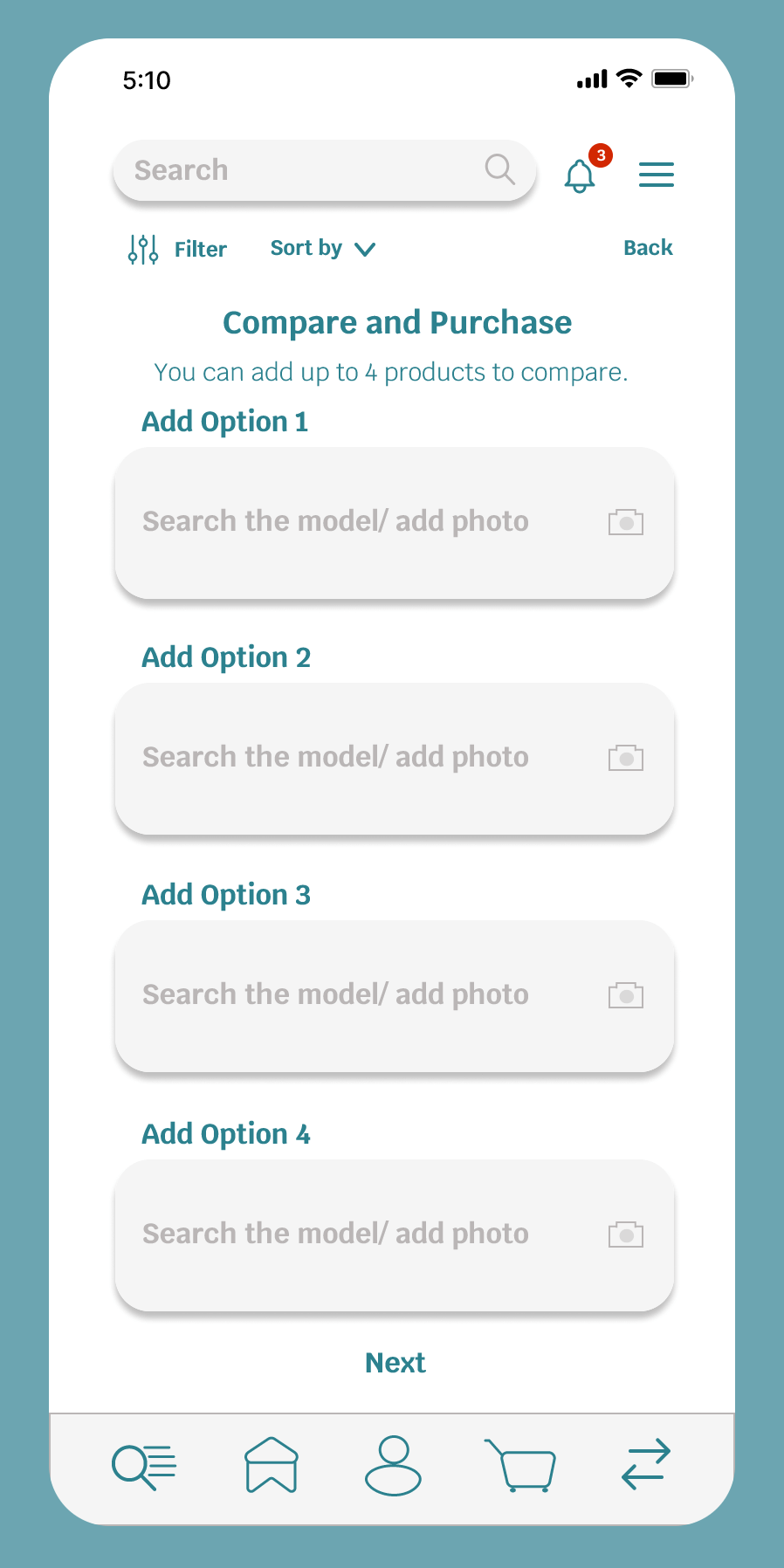Tap the Add Option 4 model search field
The image size is (784, 1568).
click(395, 1234)
